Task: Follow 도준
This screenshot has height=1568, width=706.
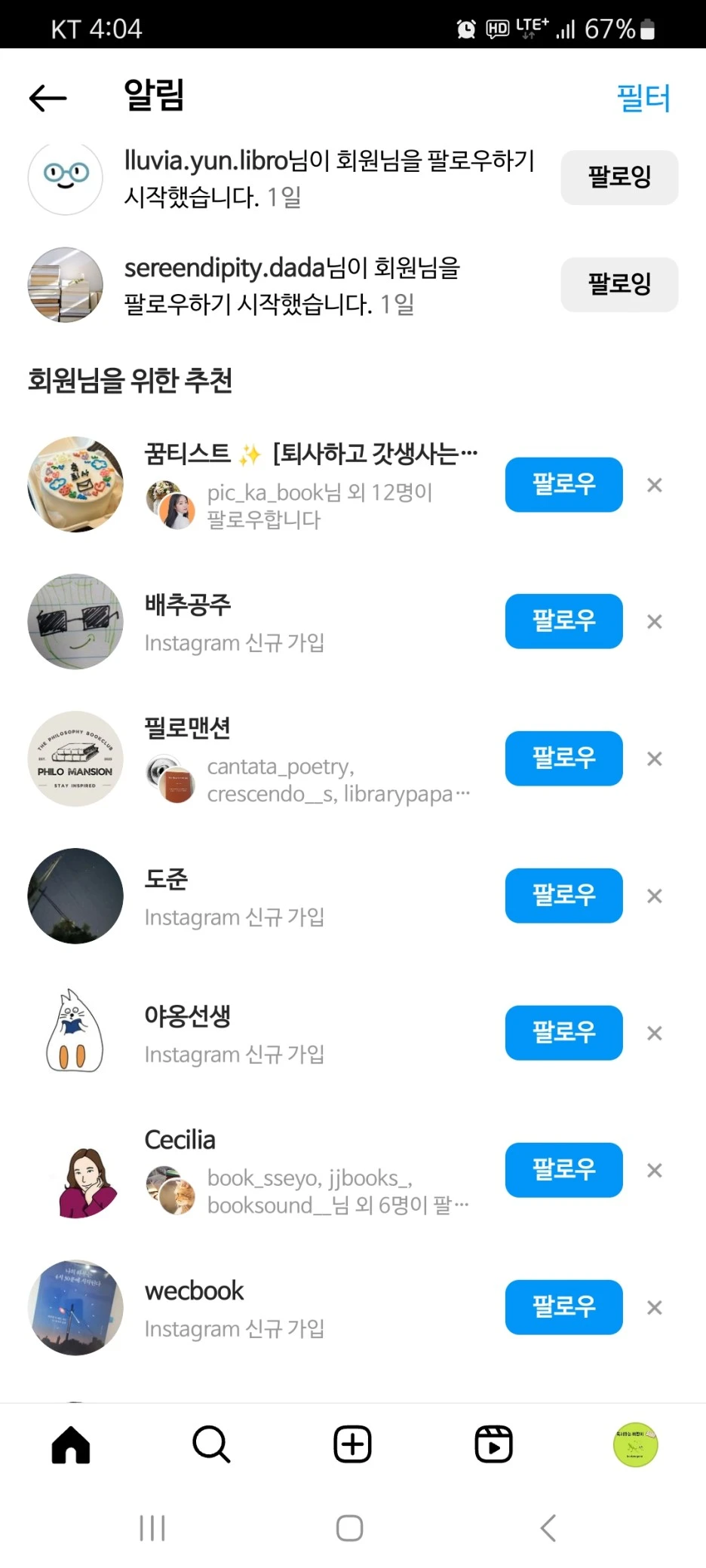Action: pyautogui.click(x=563, y=896)
